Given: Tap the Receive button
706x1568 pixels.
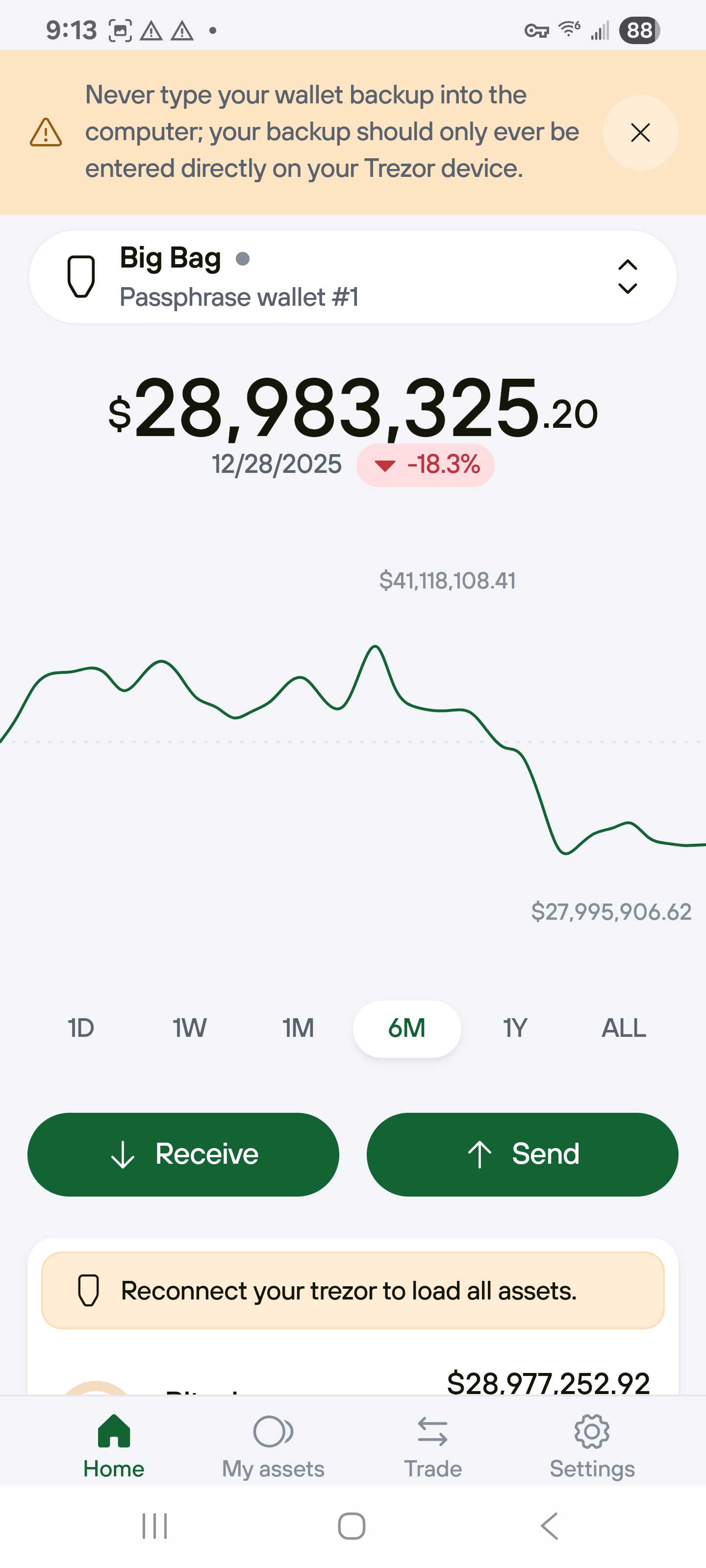Looking at the screenshot, I should tap(183, 1154).
